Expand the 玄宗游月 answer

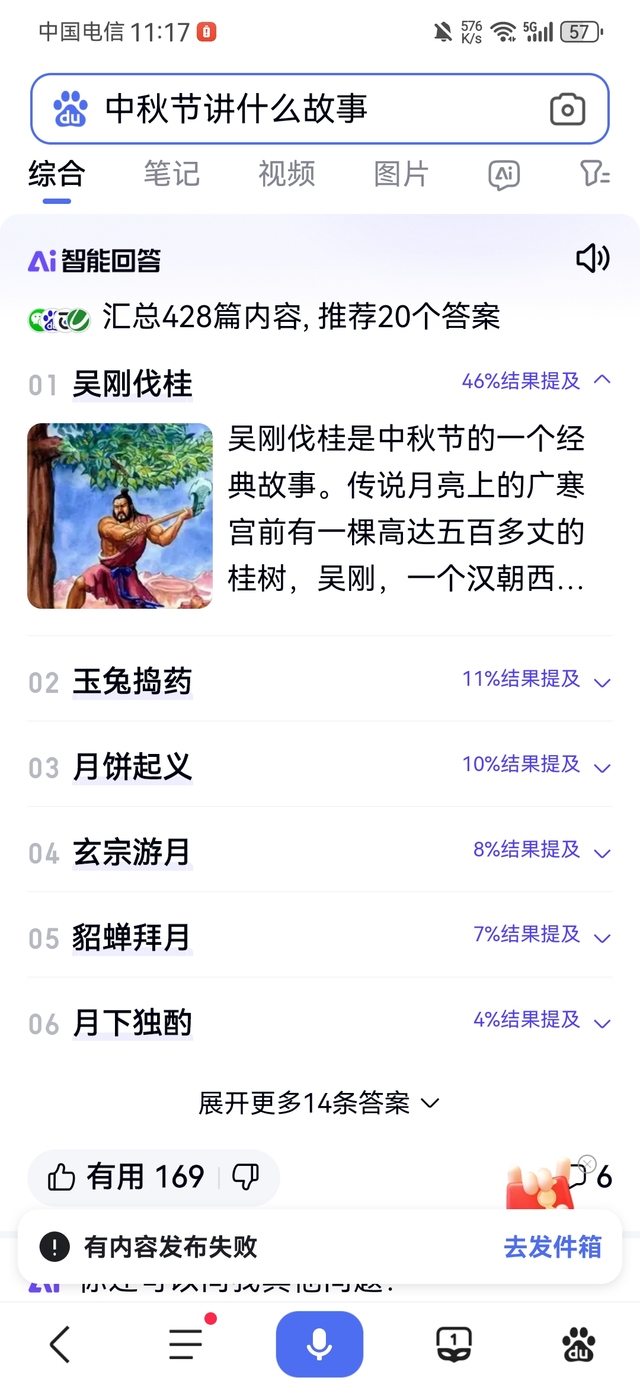coord(601,852)
